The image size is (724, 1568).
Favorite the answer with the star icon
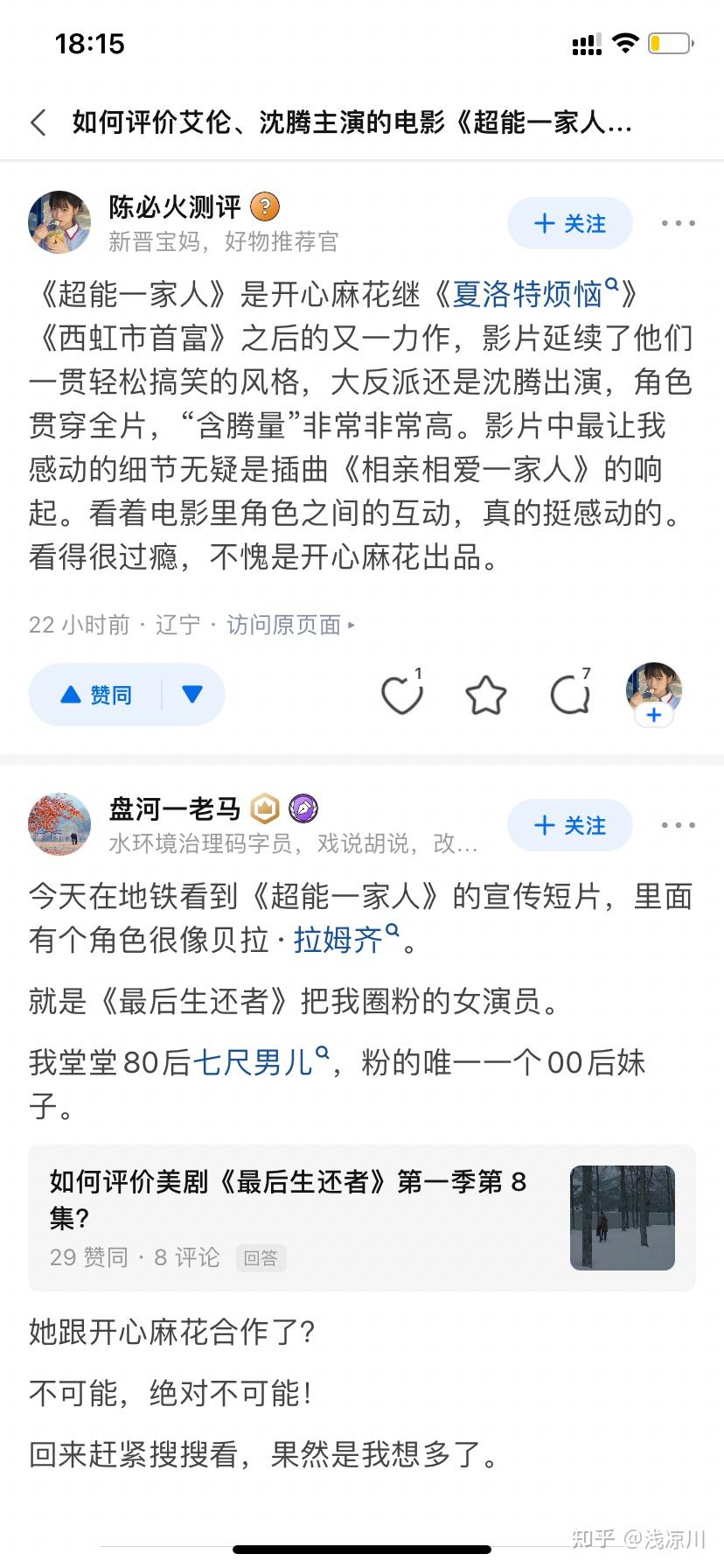[486, 696]
